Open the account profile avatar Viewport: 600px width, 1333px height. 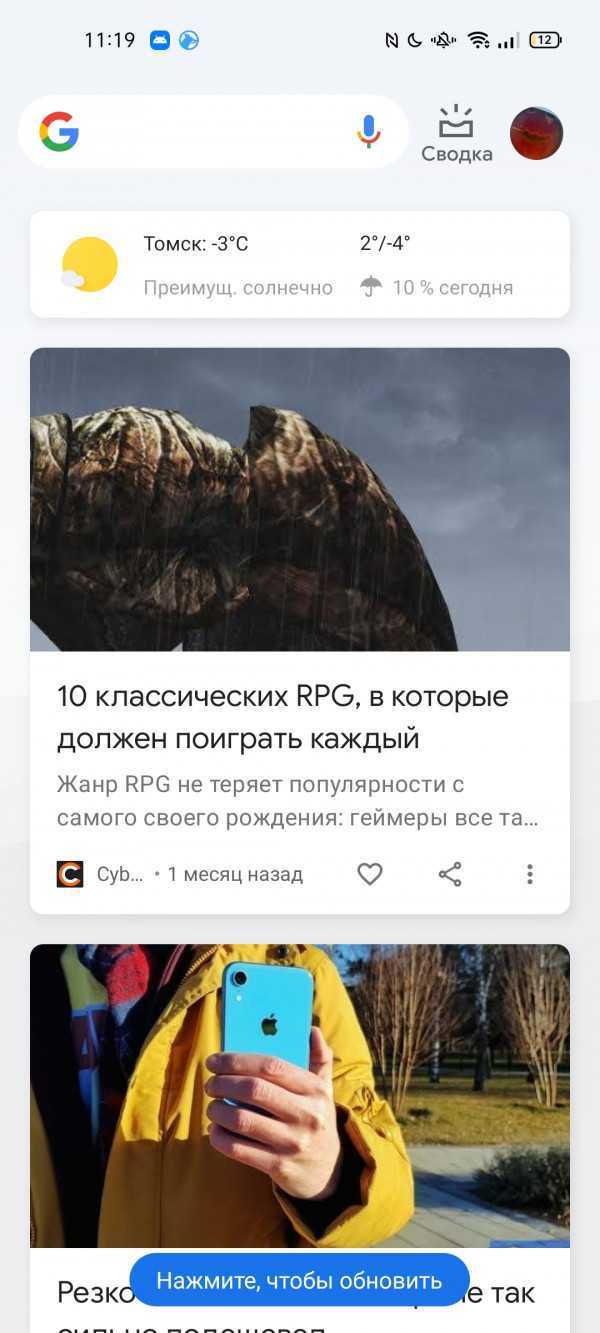point(536,133)
